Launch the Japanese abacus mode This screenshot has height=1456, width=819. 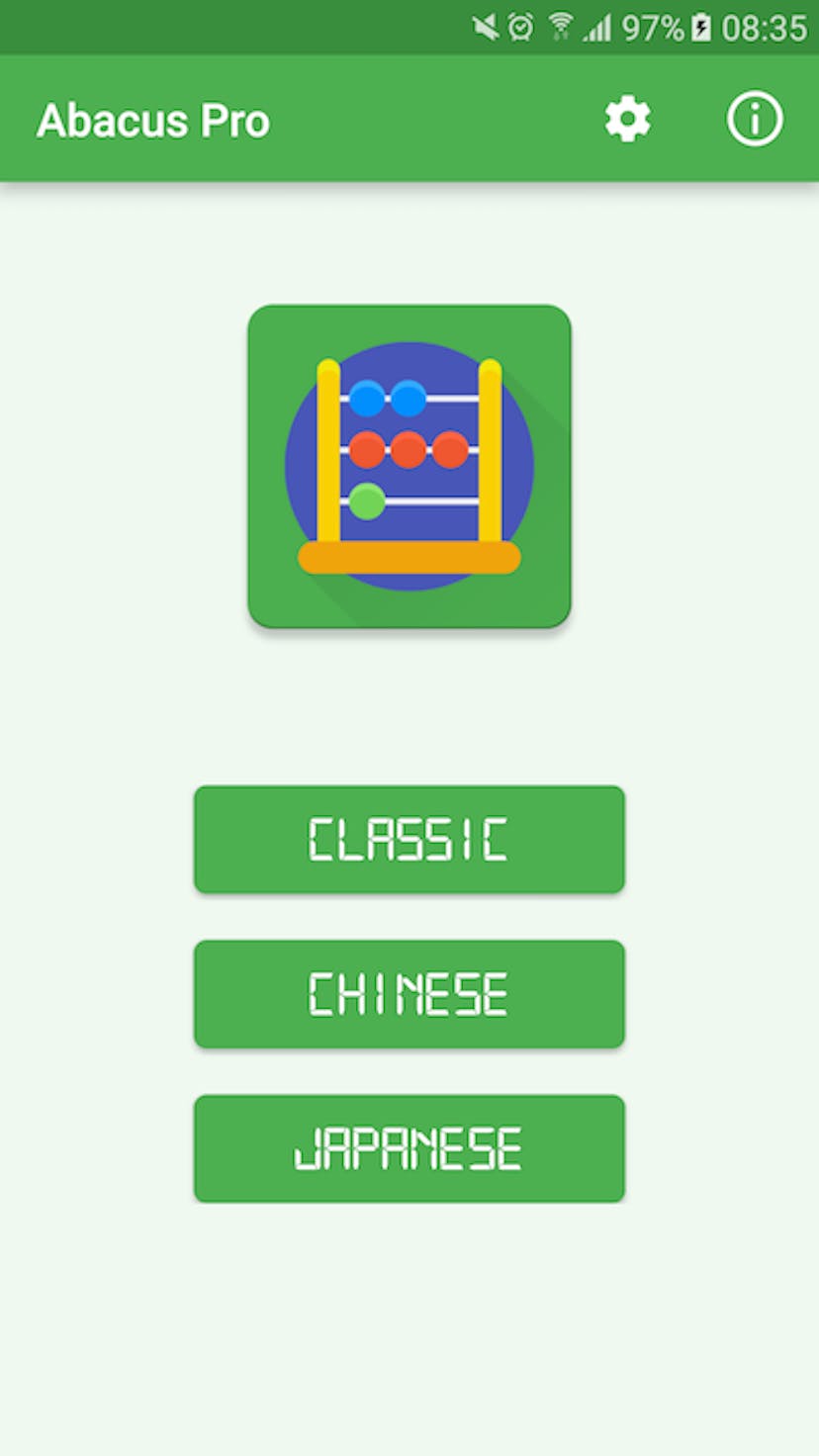pyautogui.click(x=409, y=1148)
